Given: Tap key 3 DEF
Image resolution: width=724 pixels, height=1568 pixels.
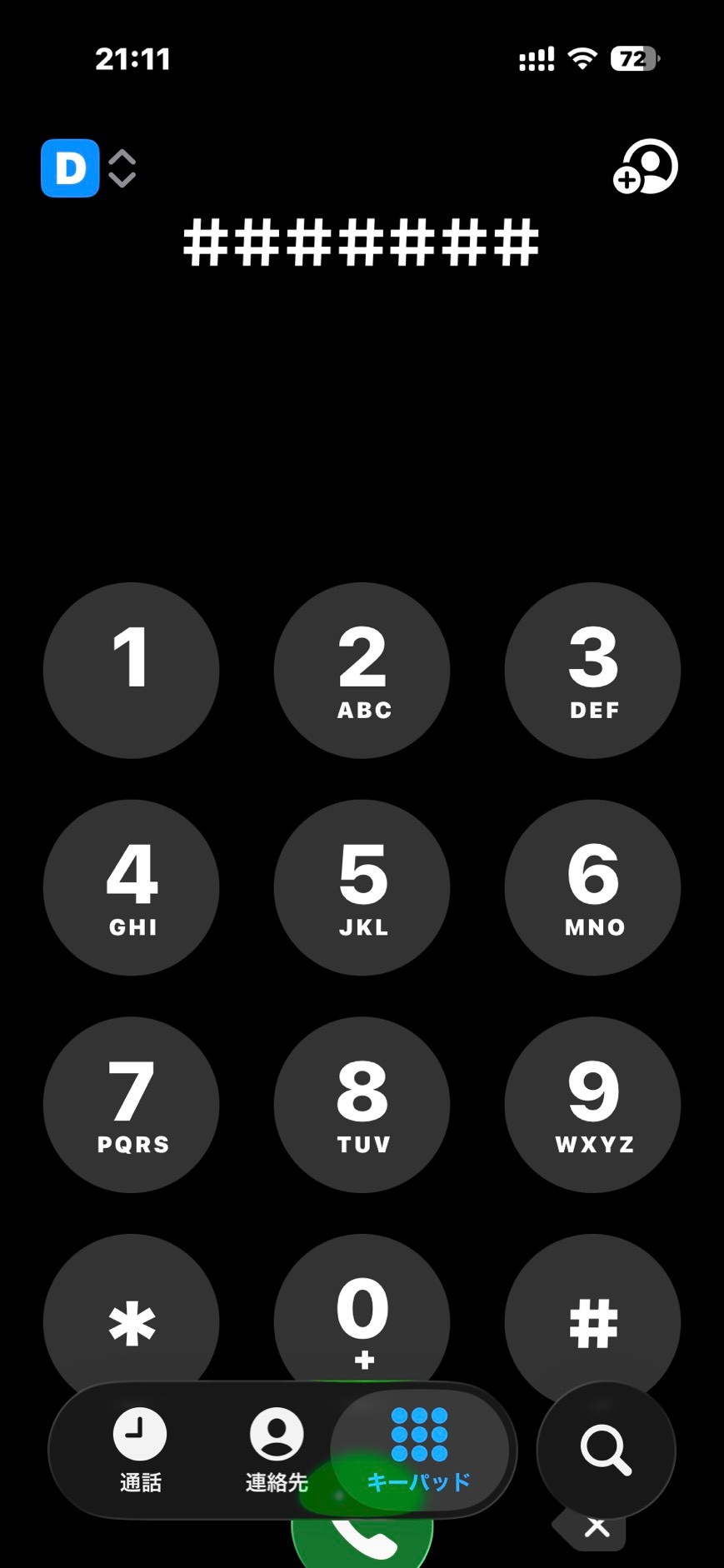Looking at the screenshot, I should [x=592, y=670].
